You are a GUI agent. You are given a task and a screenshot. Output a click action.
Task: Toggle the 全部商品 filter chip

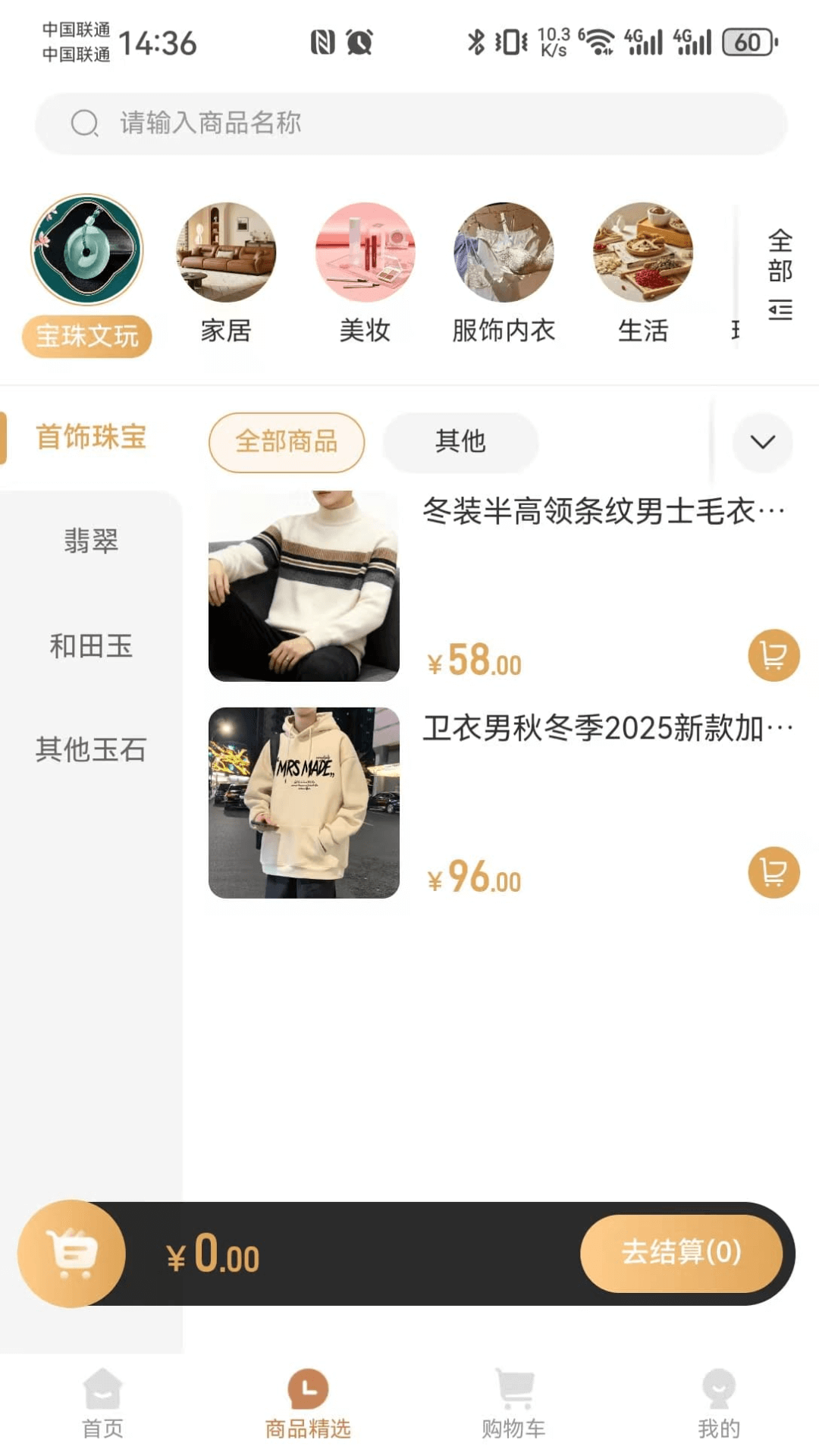287,443
